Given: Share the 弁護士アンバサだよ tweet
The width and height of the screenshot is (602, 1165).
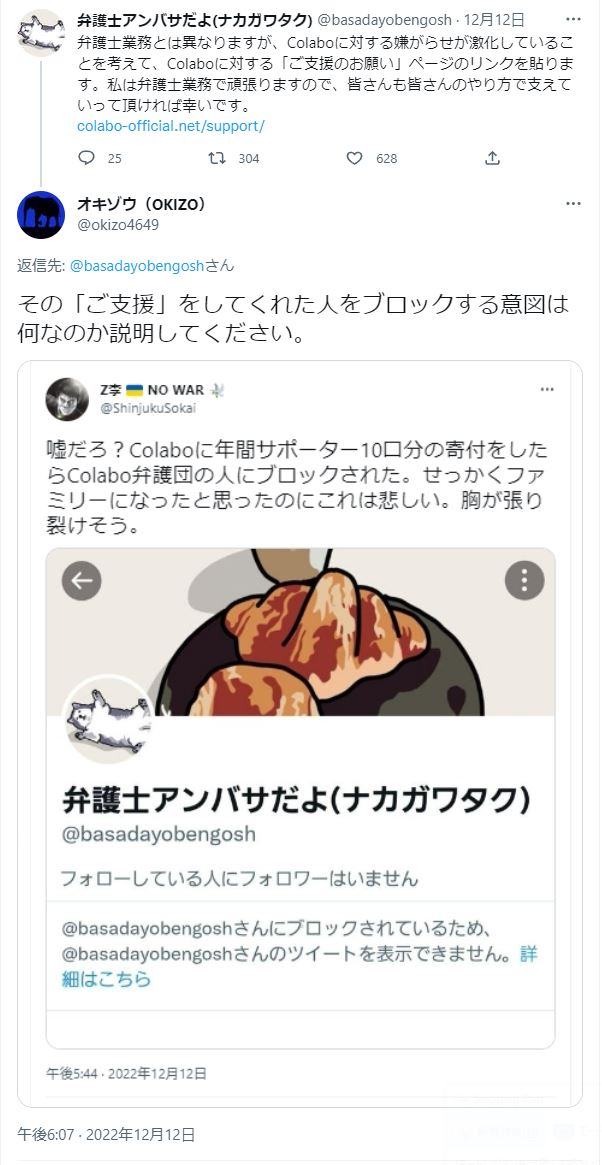Looking at the screenshot, I should coord(492,158).
